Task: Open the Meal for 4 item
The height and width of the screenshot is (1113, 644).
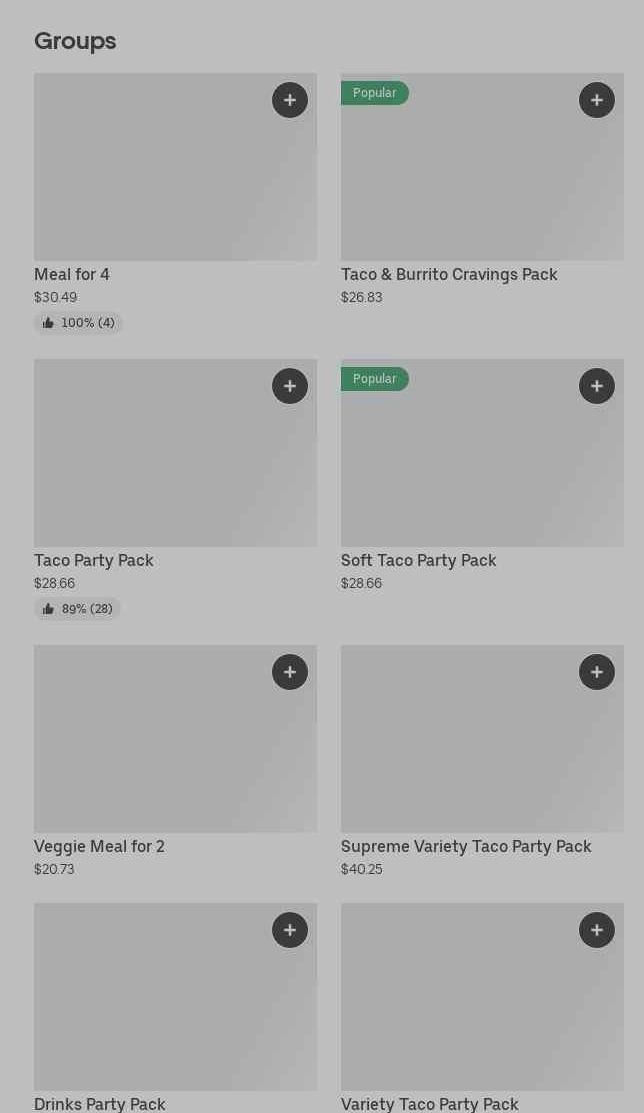Action: coord(175,203)
